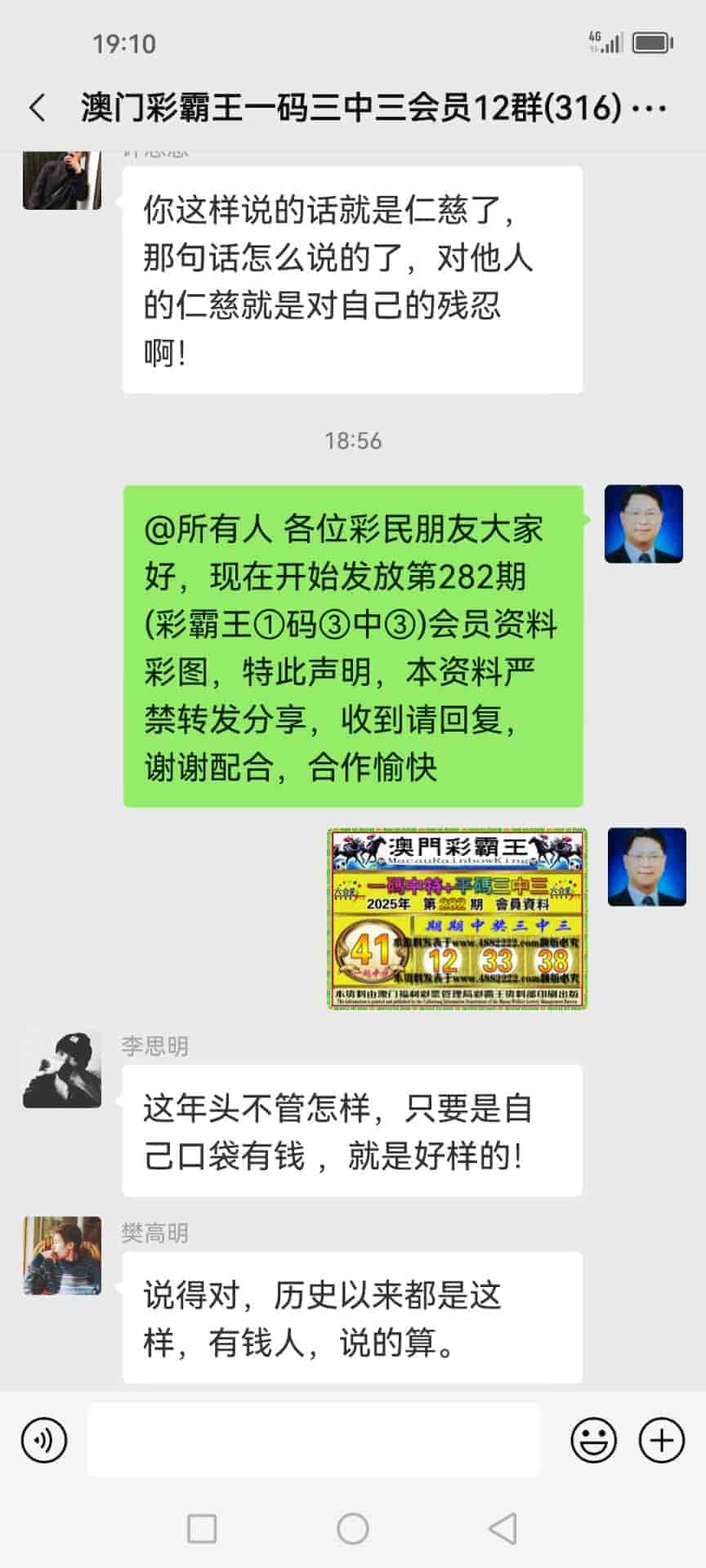Go back from the group chat

(x=38, y=109)
